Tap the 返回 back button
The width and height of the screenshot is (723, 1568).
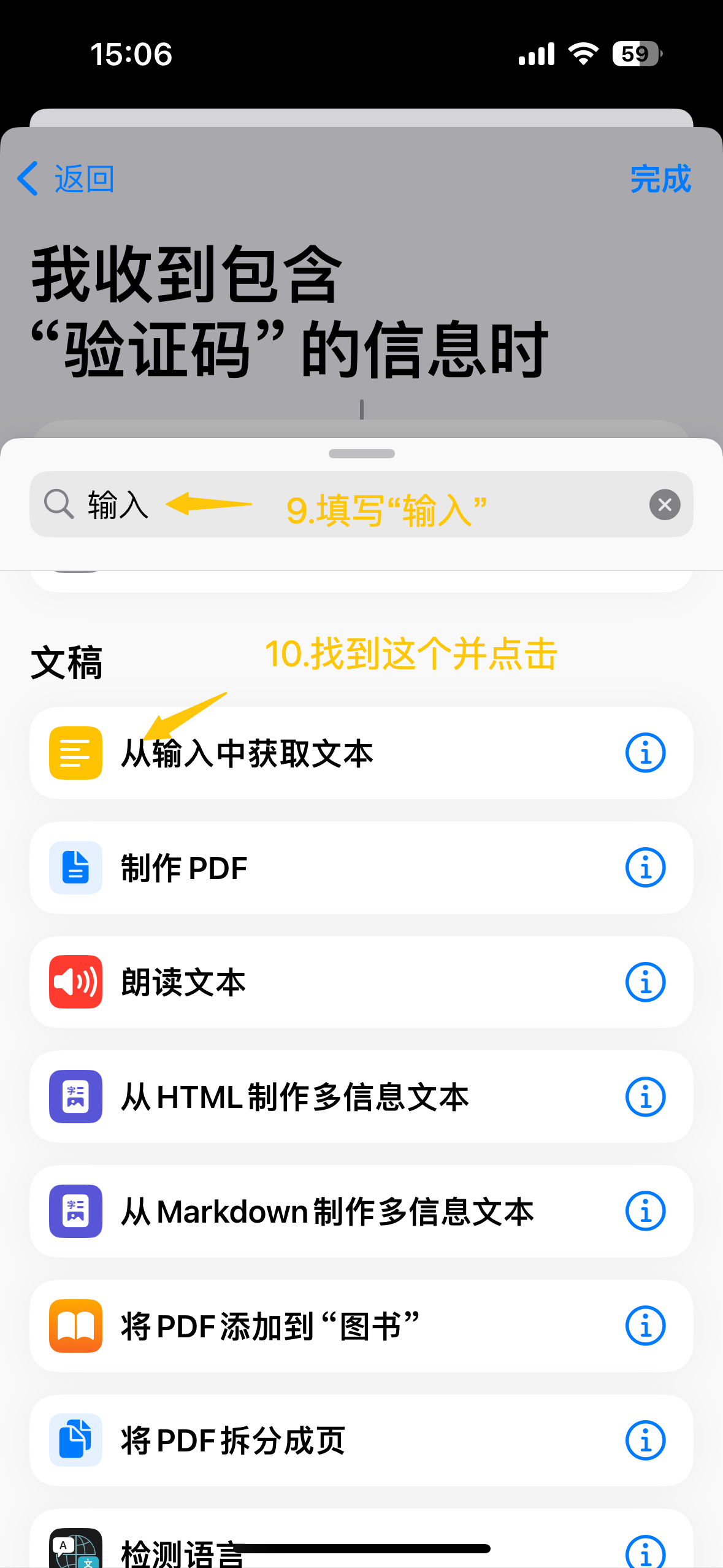pyautogui.click(x=66, y=179)
